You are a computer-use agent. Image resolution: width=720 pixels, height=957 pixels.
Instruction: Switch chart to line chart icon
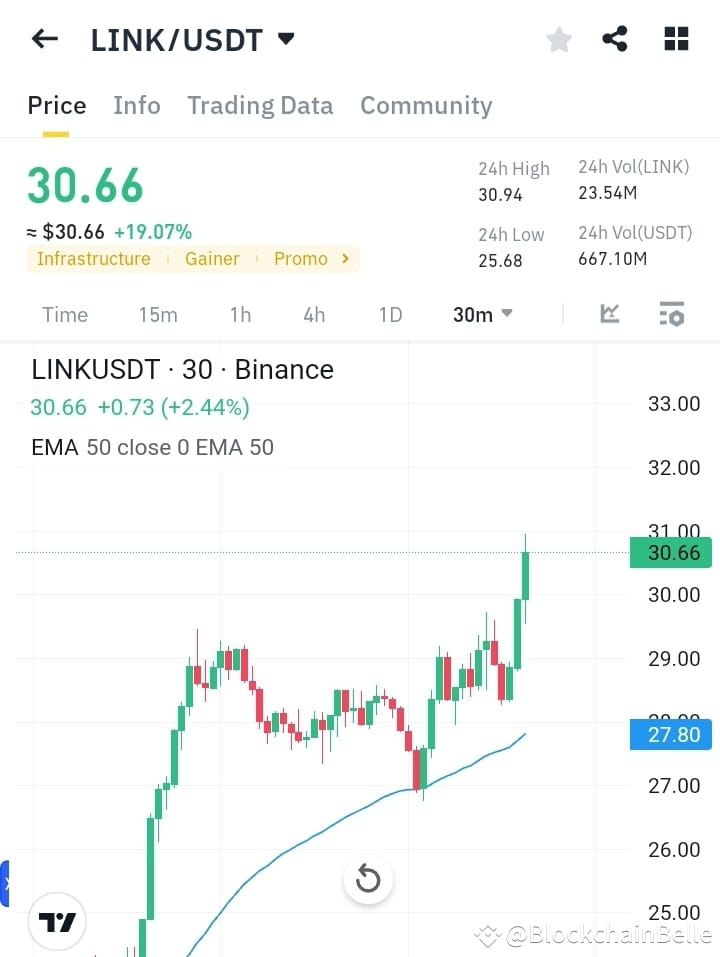609,314
